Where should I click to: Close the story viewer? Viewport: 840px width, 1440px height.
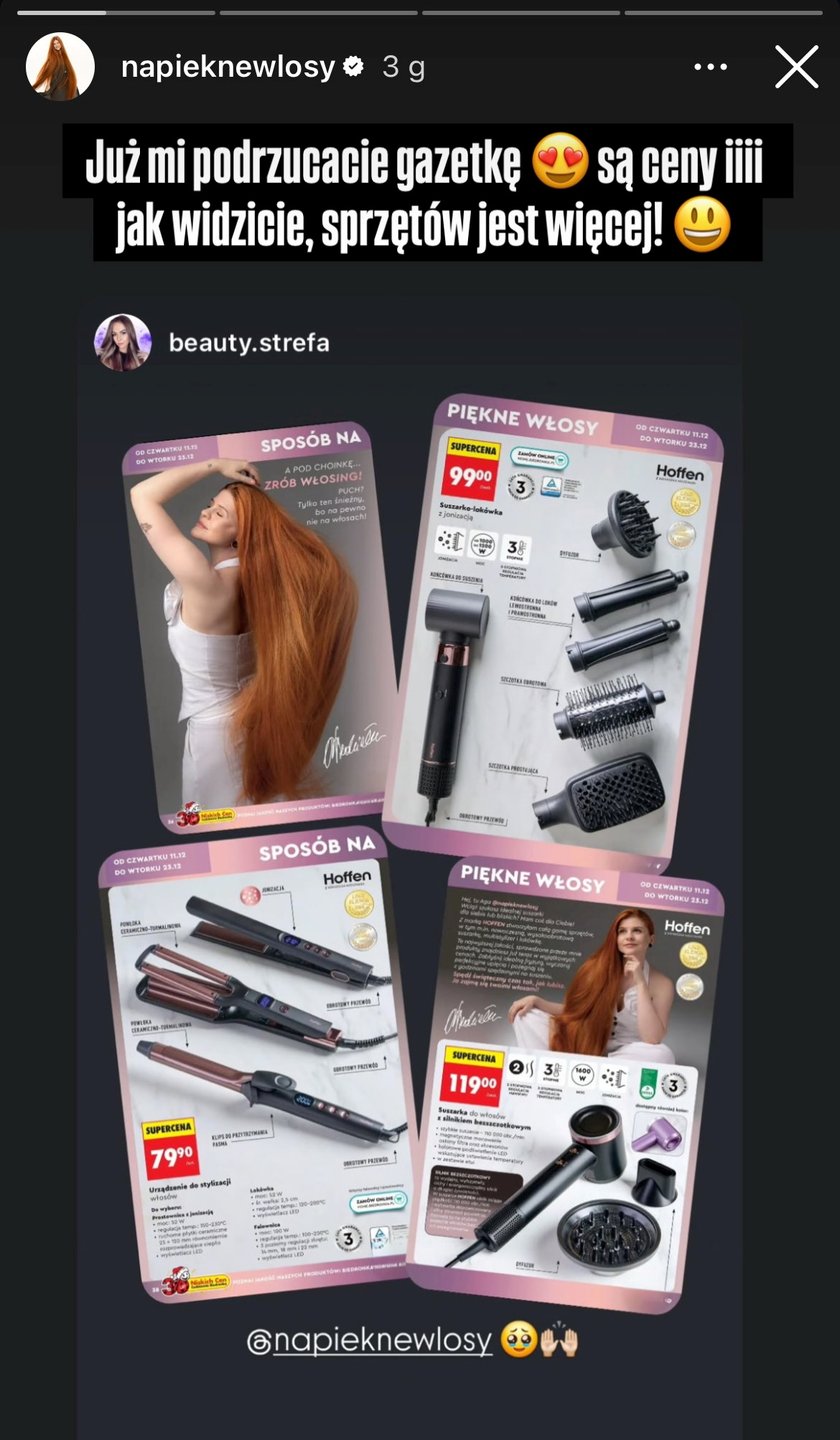pyautogui.click(x=796, y=67)
